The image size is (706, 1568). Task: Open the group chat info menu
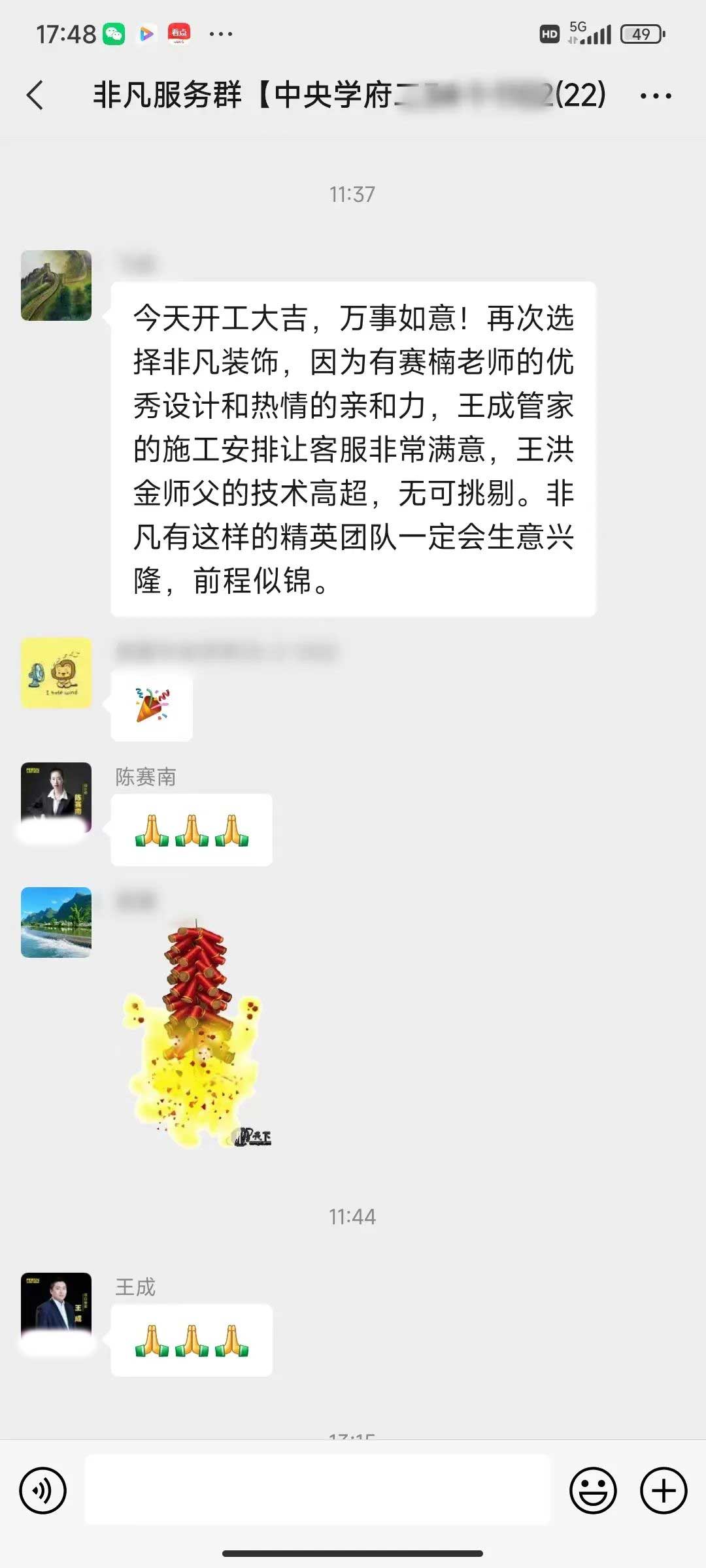pos(655,96)
